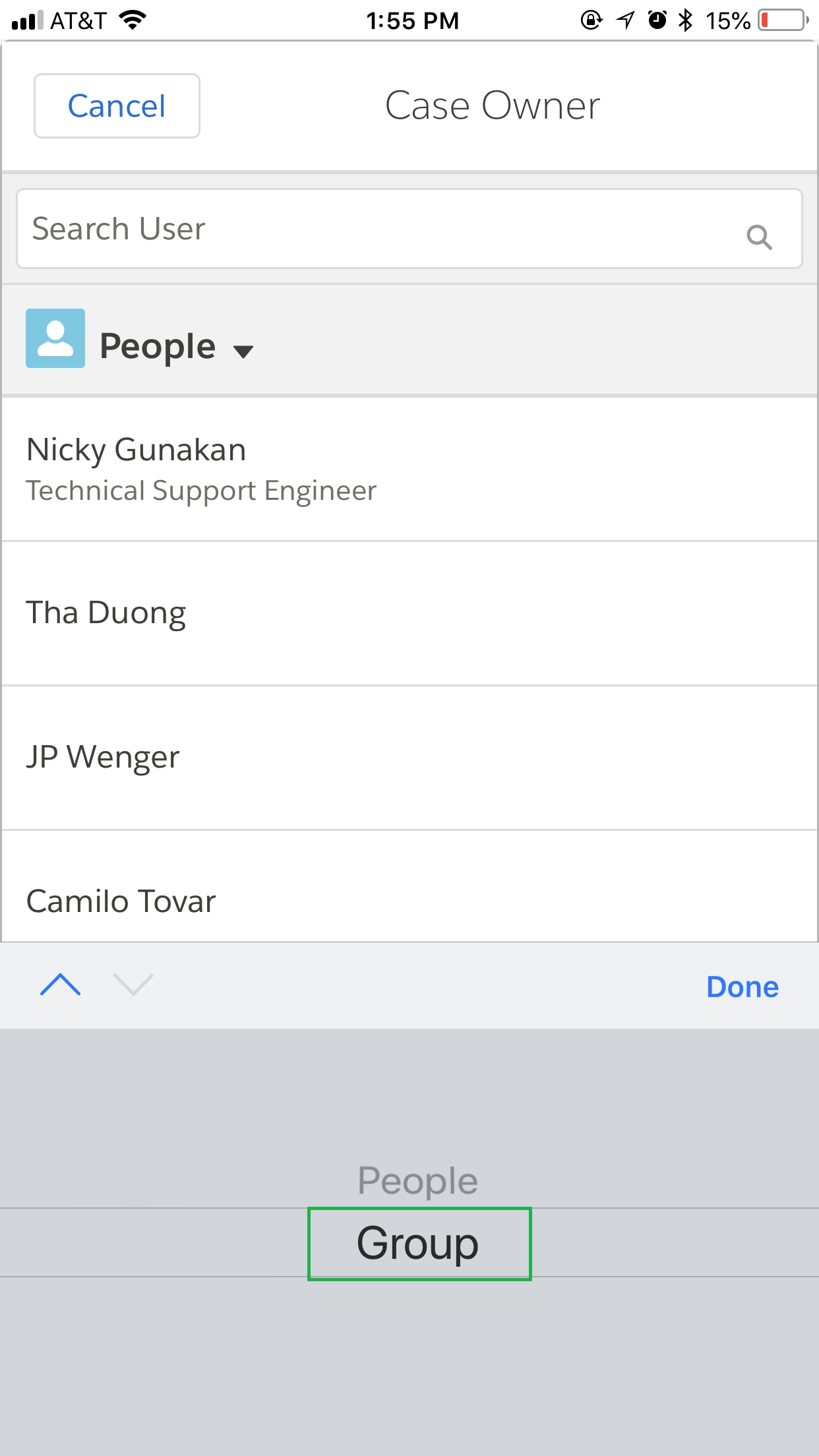Screen dimensions: 819x1456
Task: Tap Done to close the picker
Action: pos(742,987)
